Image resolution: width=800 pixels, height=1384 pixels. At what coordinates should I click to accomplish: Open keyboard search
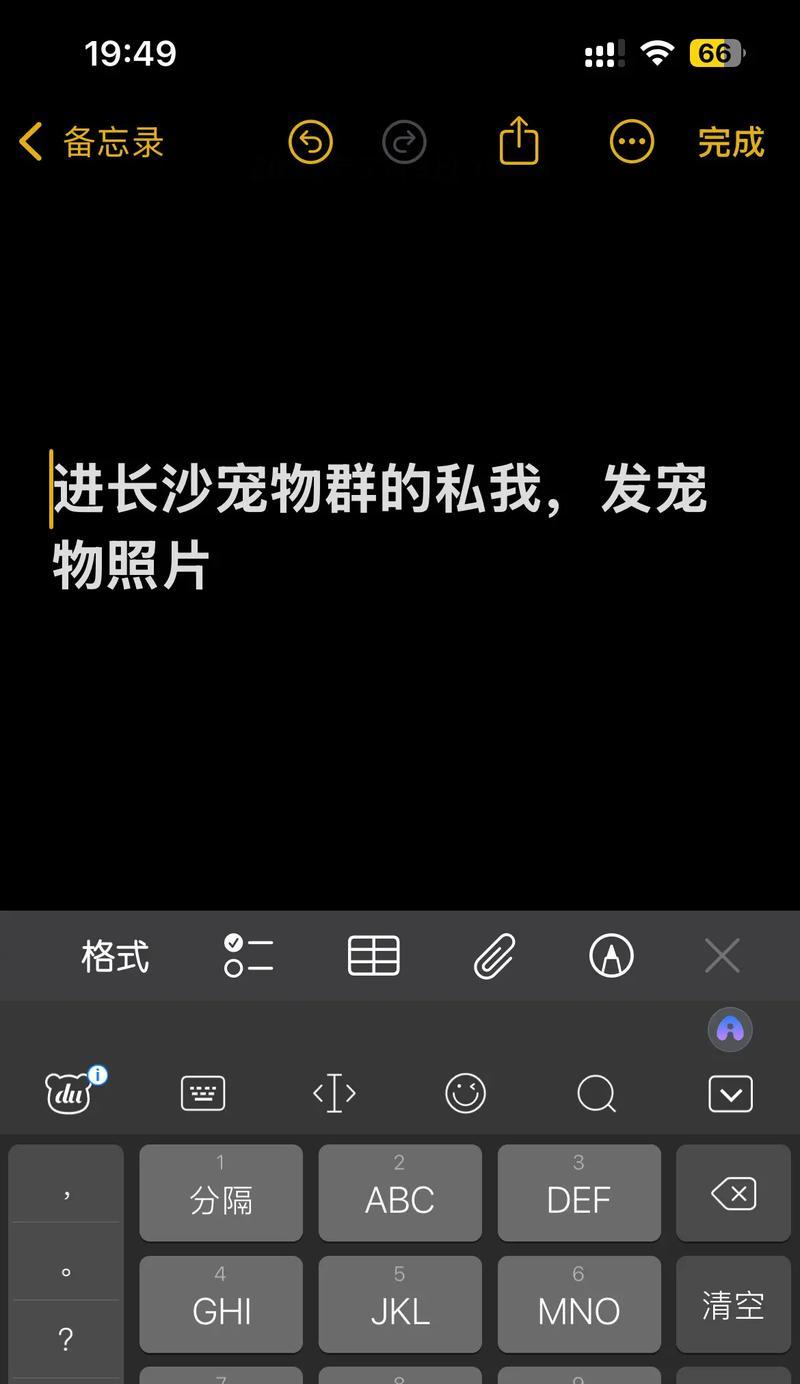click(x=597, y=1093)
